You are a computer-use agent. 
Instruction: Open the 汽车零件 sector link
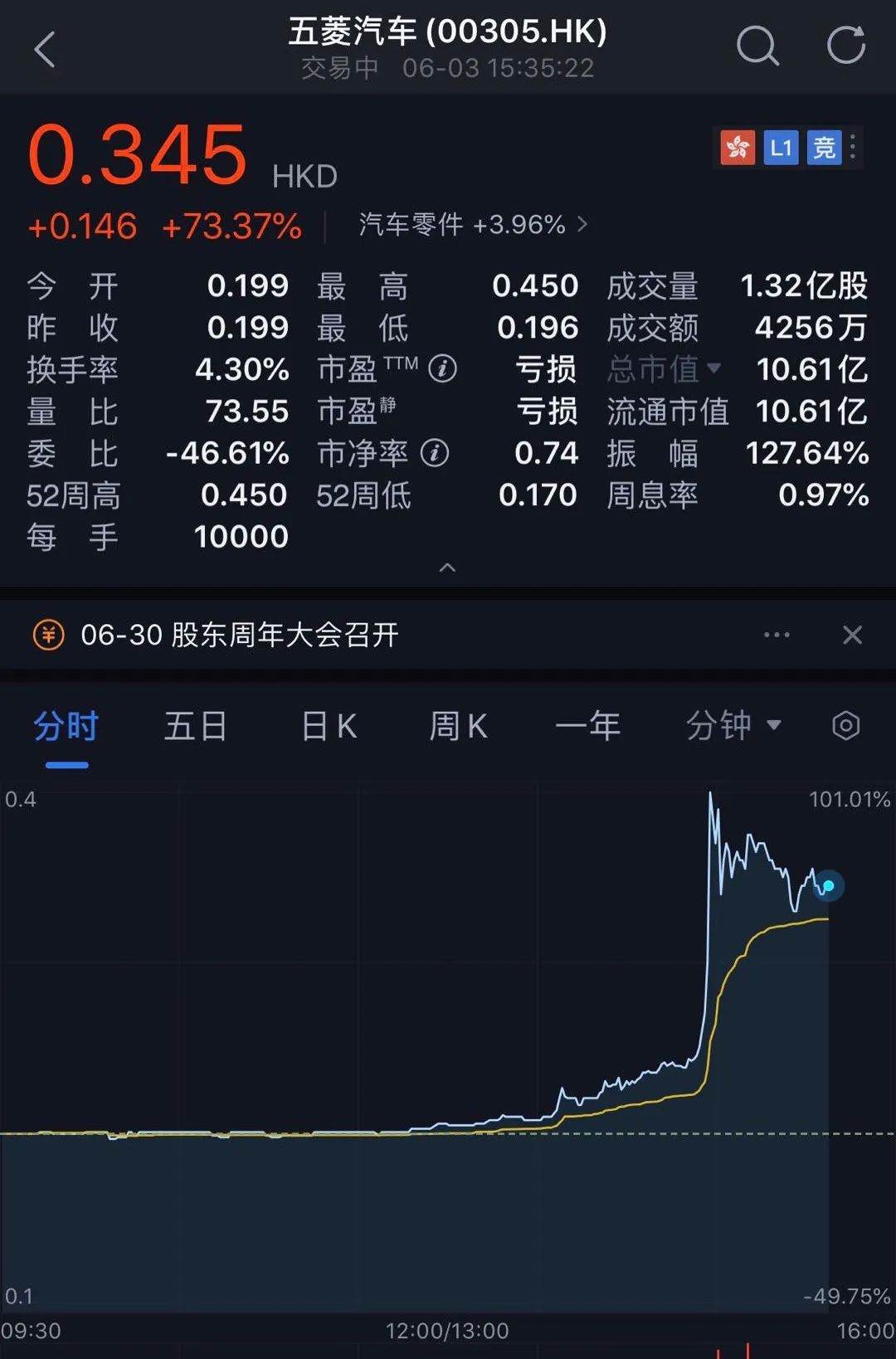click(x=473, y=225)
